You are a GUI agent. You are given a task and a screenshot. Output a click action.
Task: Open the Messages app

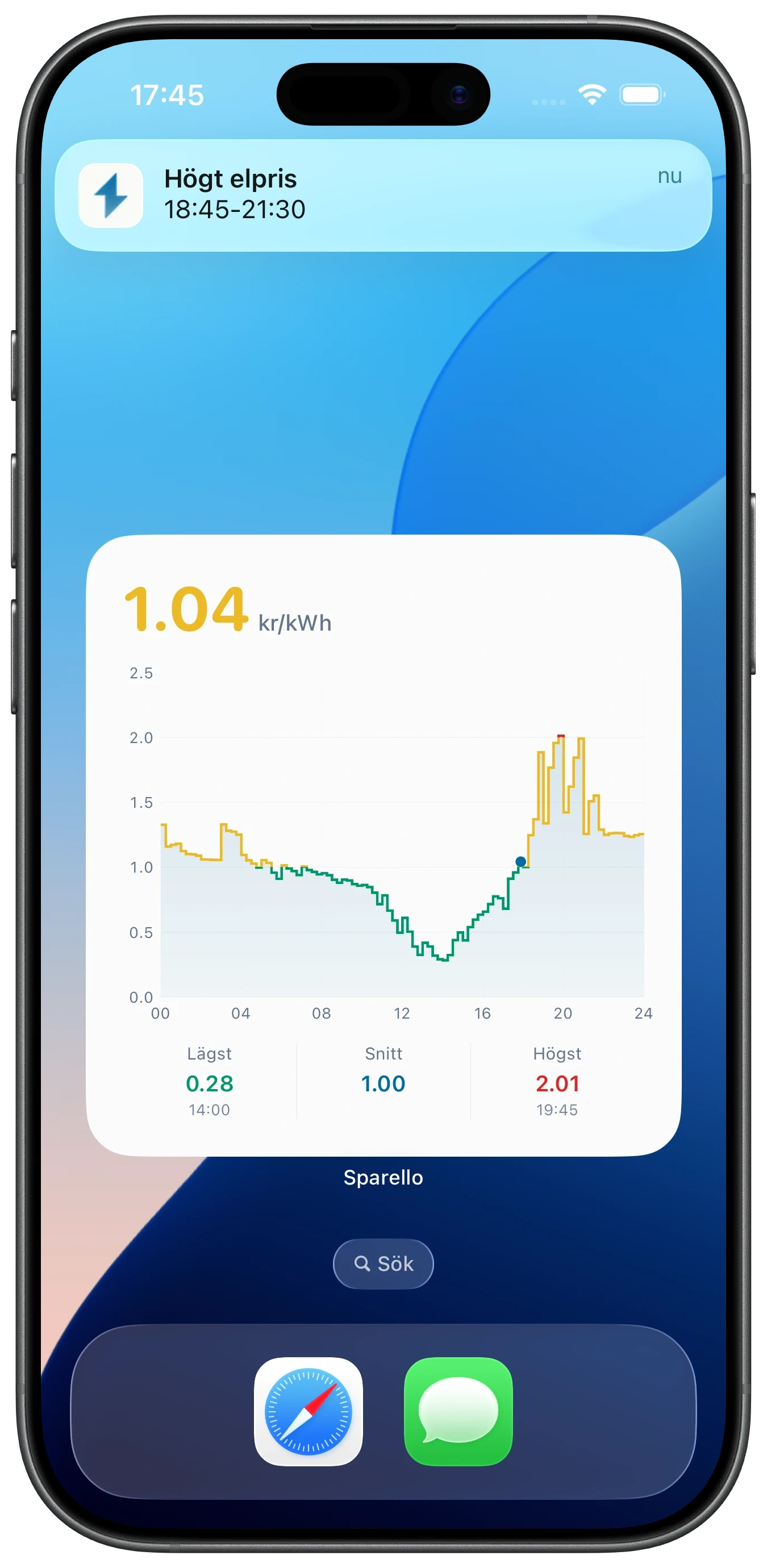point(458,1412)
